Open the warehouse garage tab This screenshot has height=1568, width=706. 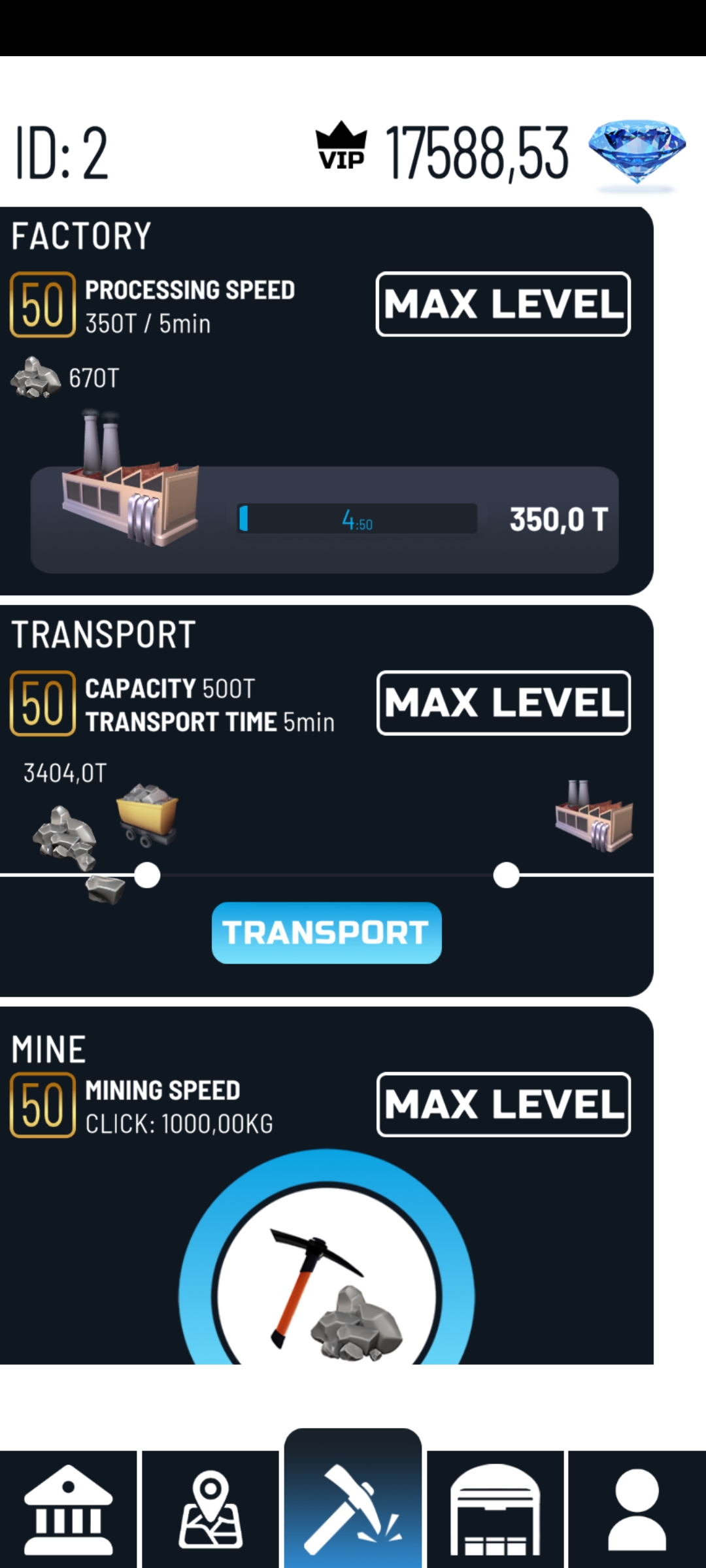pos(496,1509)
